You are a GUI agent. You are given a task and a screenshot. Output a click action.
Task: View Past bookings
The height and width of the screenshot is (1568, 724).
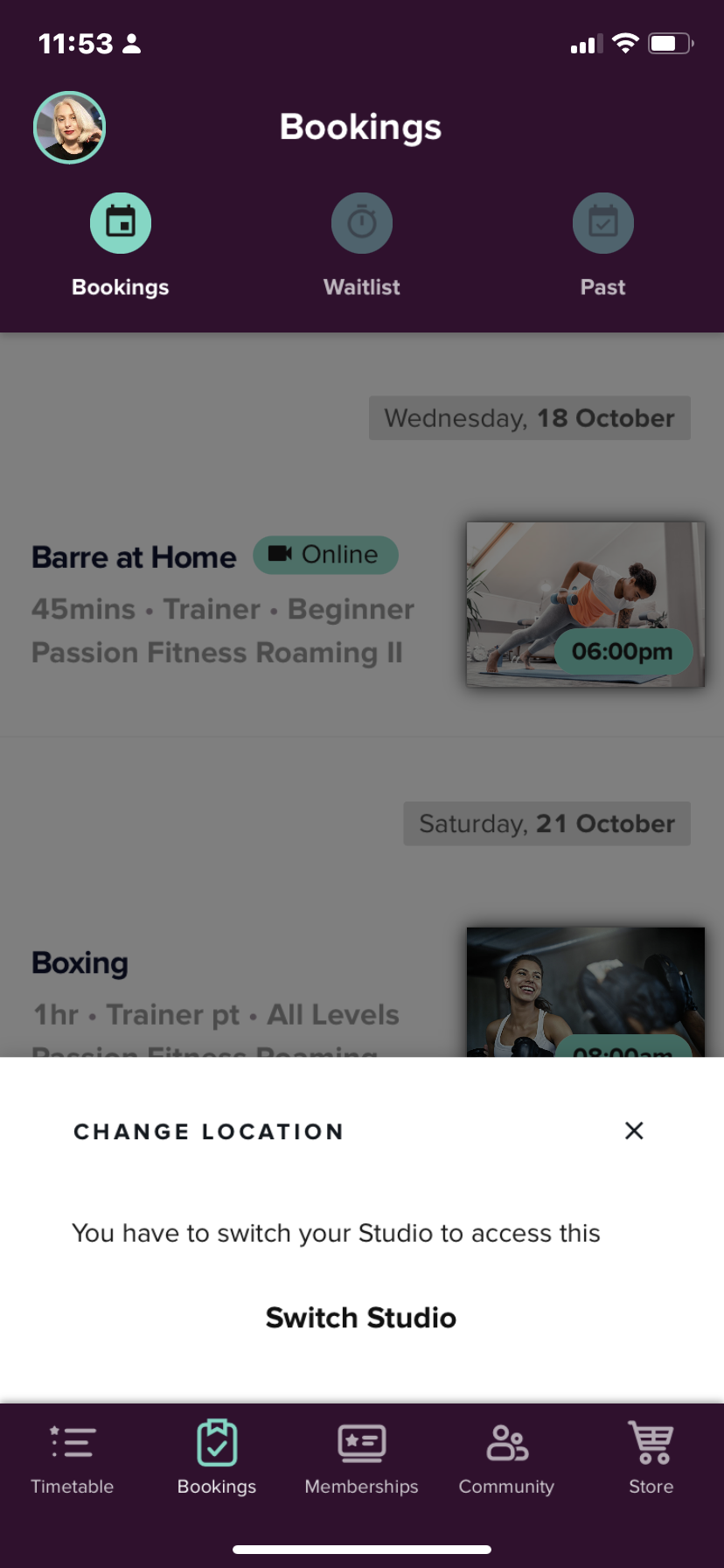603,246
